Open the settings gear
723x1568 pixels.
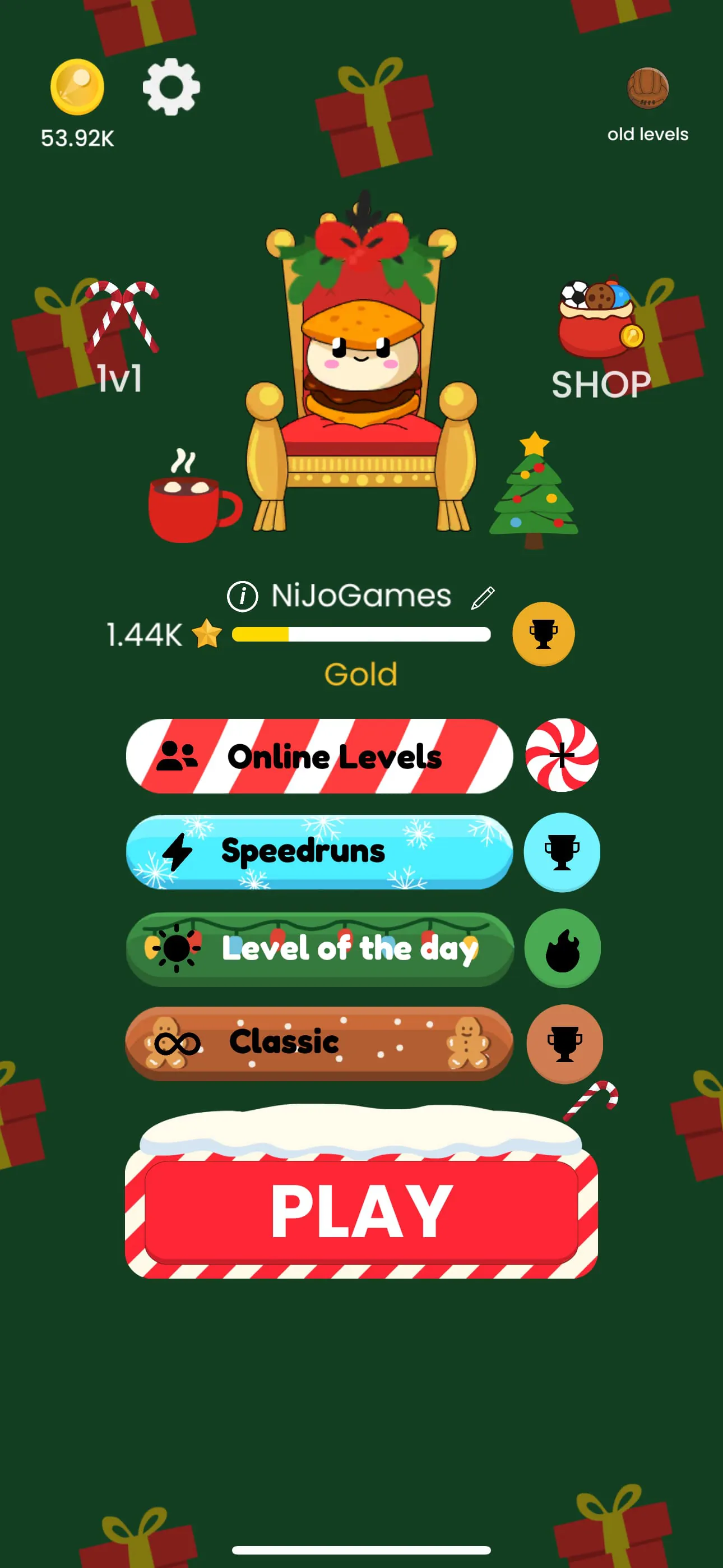[x=172, y=87]
